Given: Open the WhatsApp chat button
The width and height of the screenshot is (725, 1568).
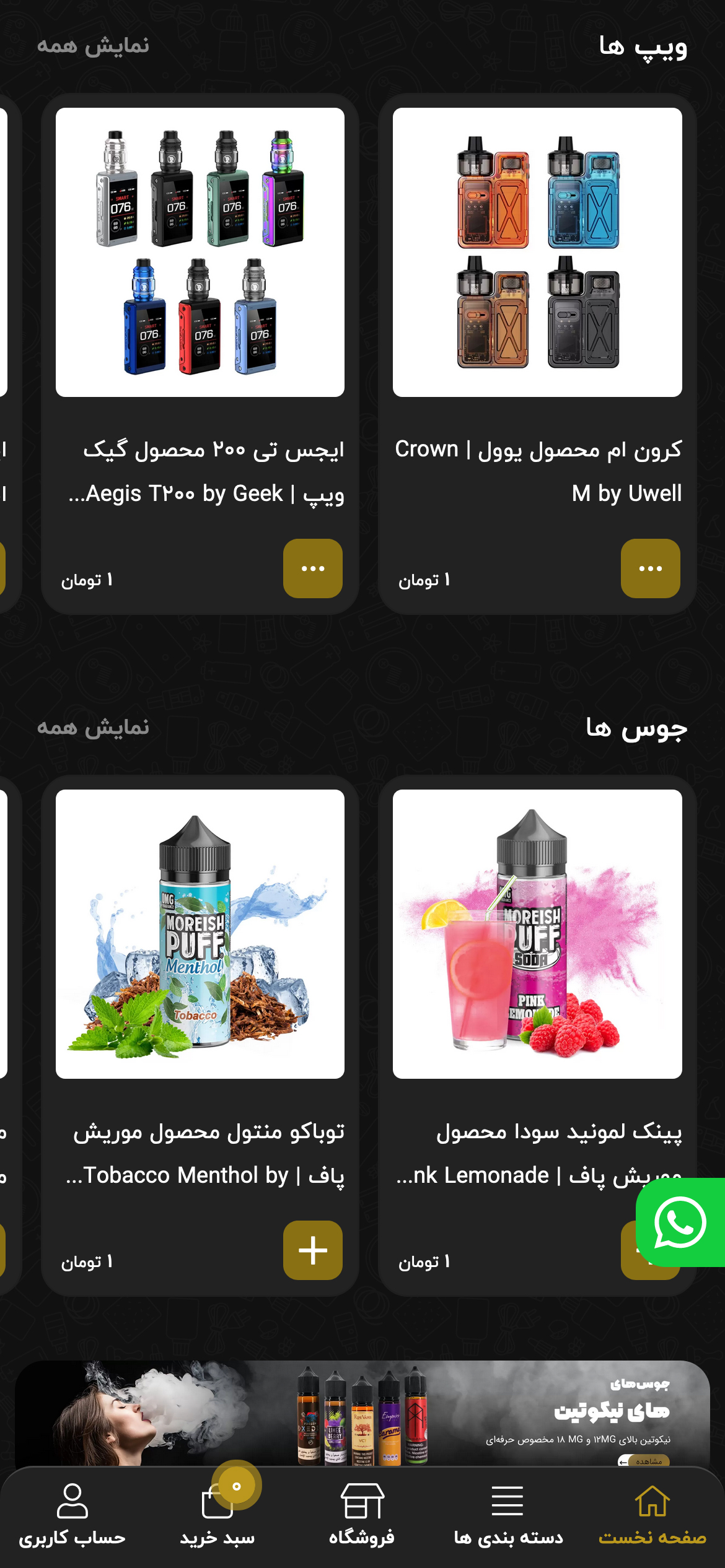Looking at the screenshot, I should pos(680,1222).
